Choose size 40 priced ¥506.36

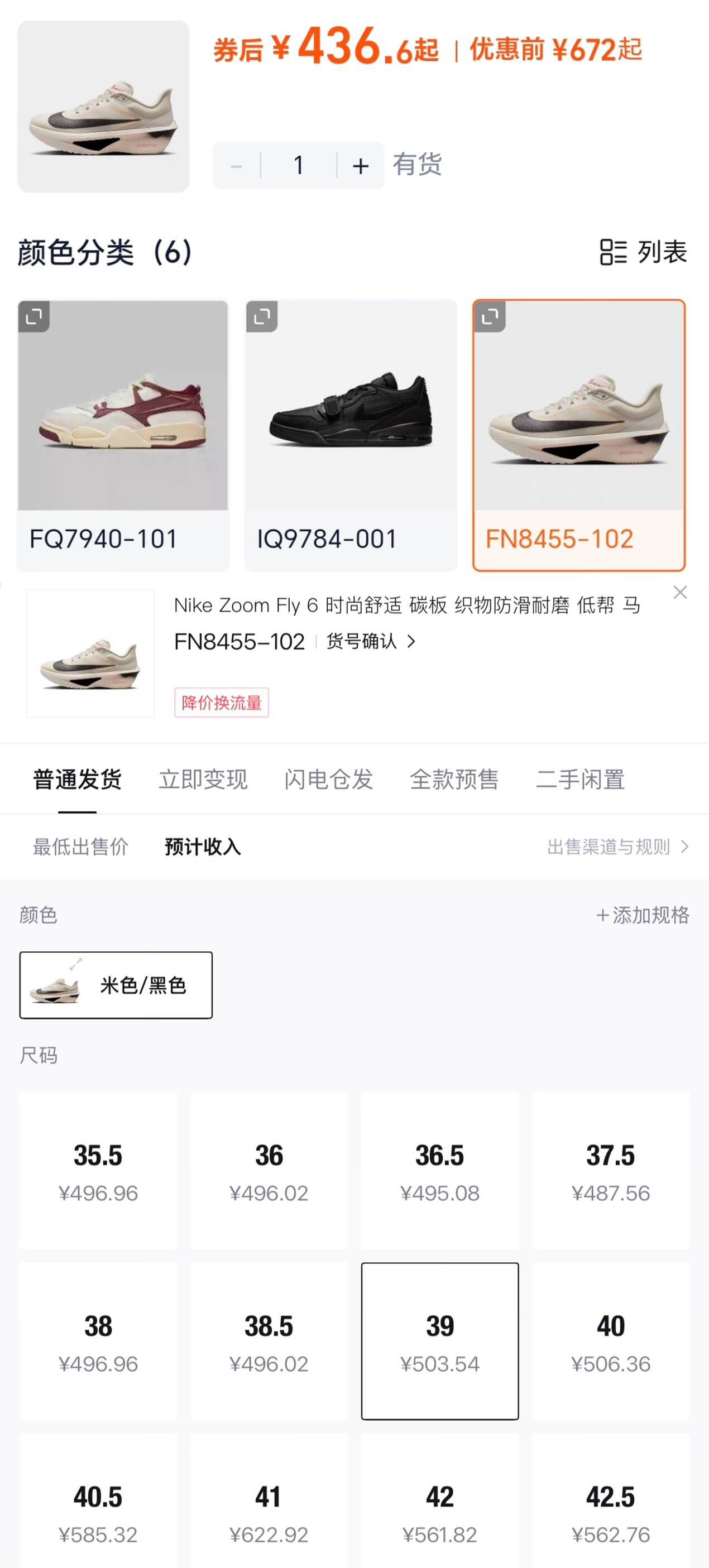[610, 1341]
